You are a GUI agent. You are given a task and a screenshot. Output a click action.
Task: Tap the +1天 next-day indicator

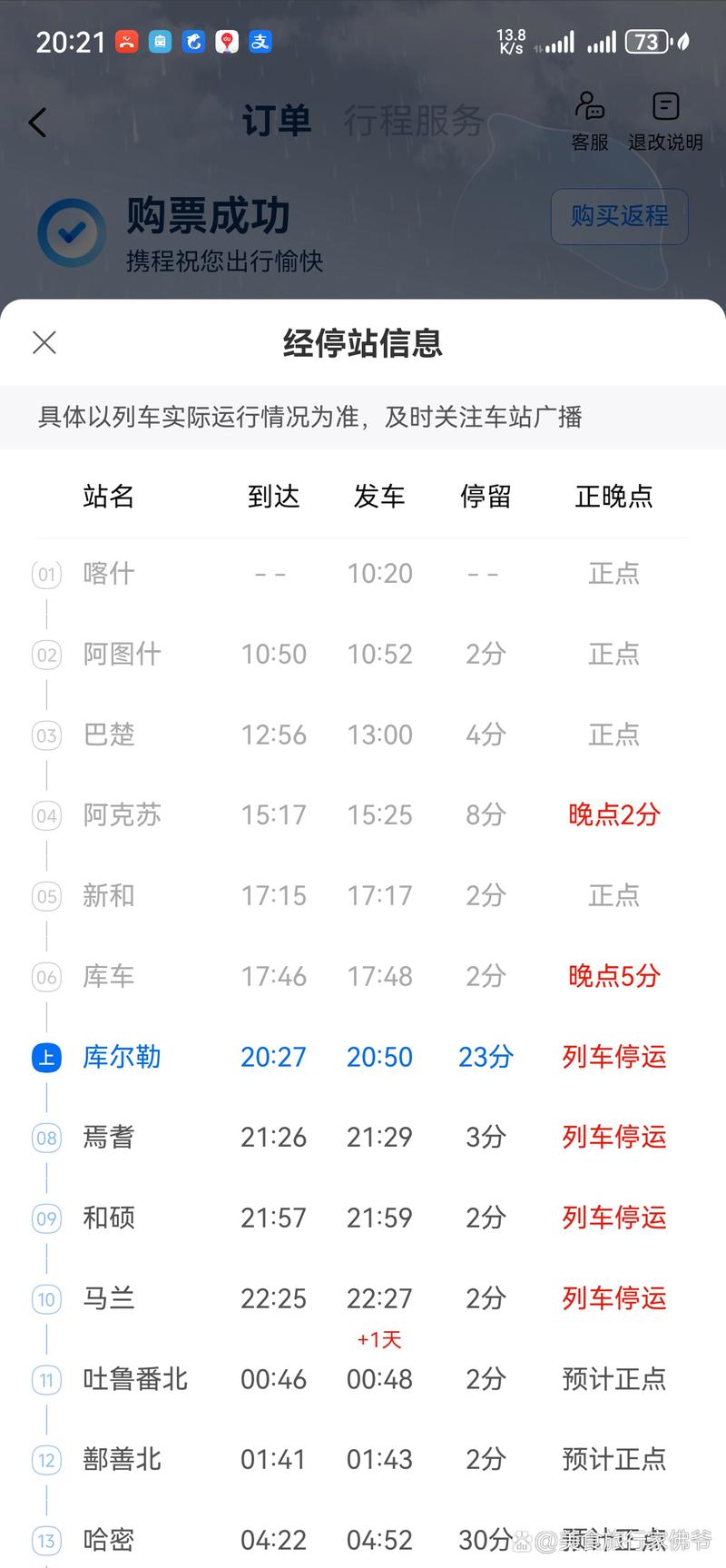(378, 1339)
